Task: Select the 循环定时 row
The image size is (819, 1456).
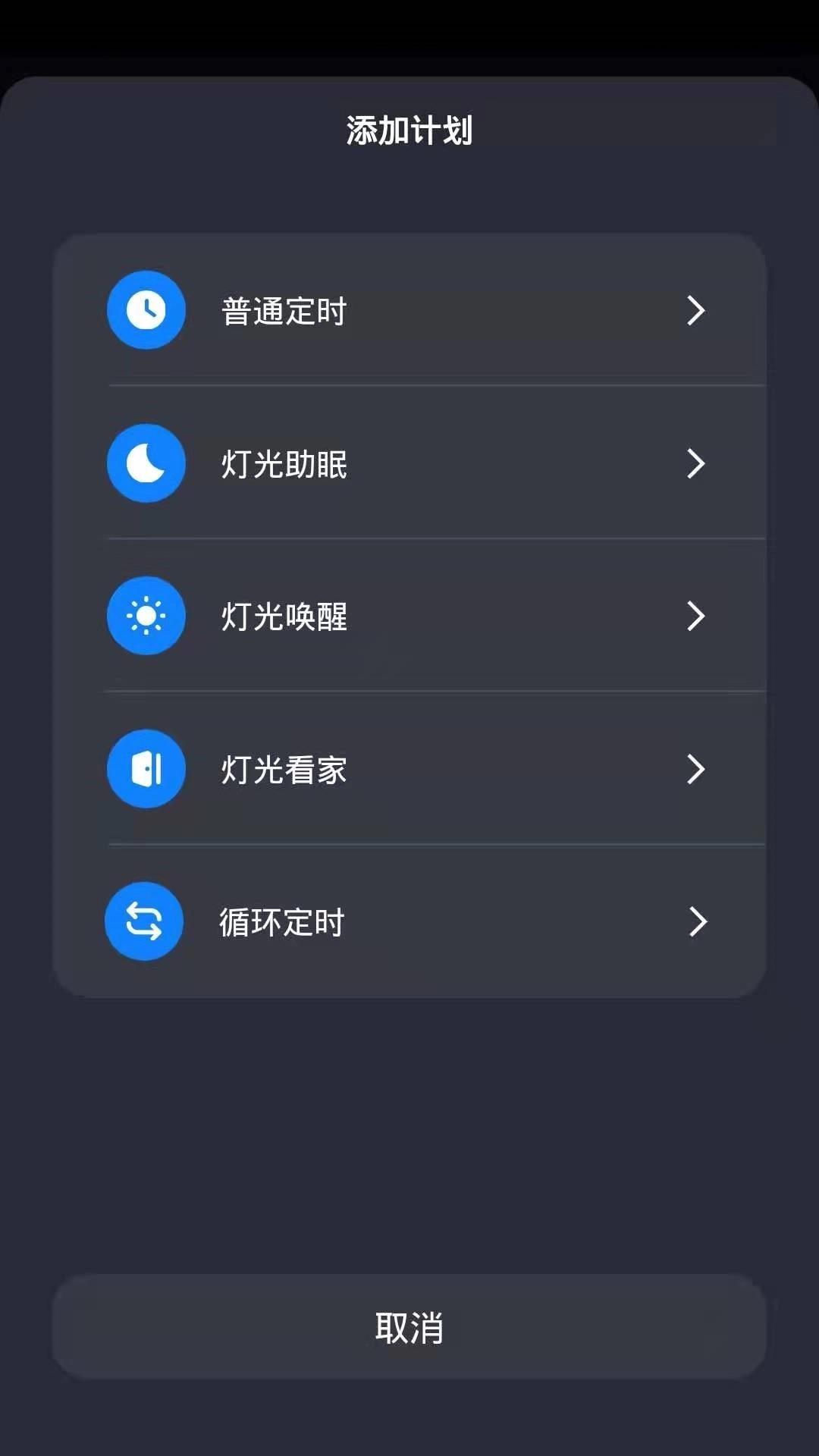Action: [409, 922]
